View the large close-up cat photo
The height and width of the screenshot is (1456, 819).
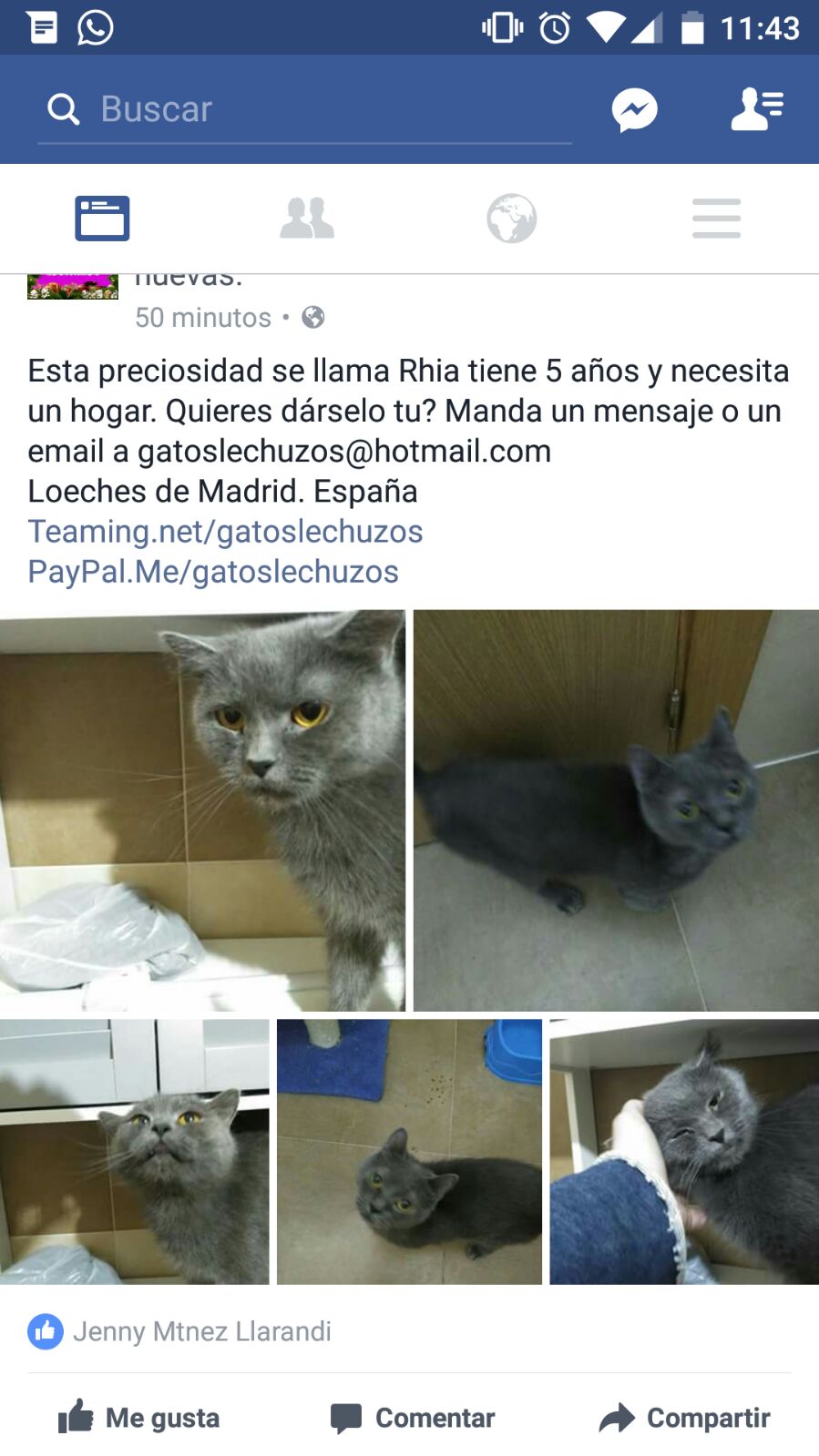[x=202, y=809]
